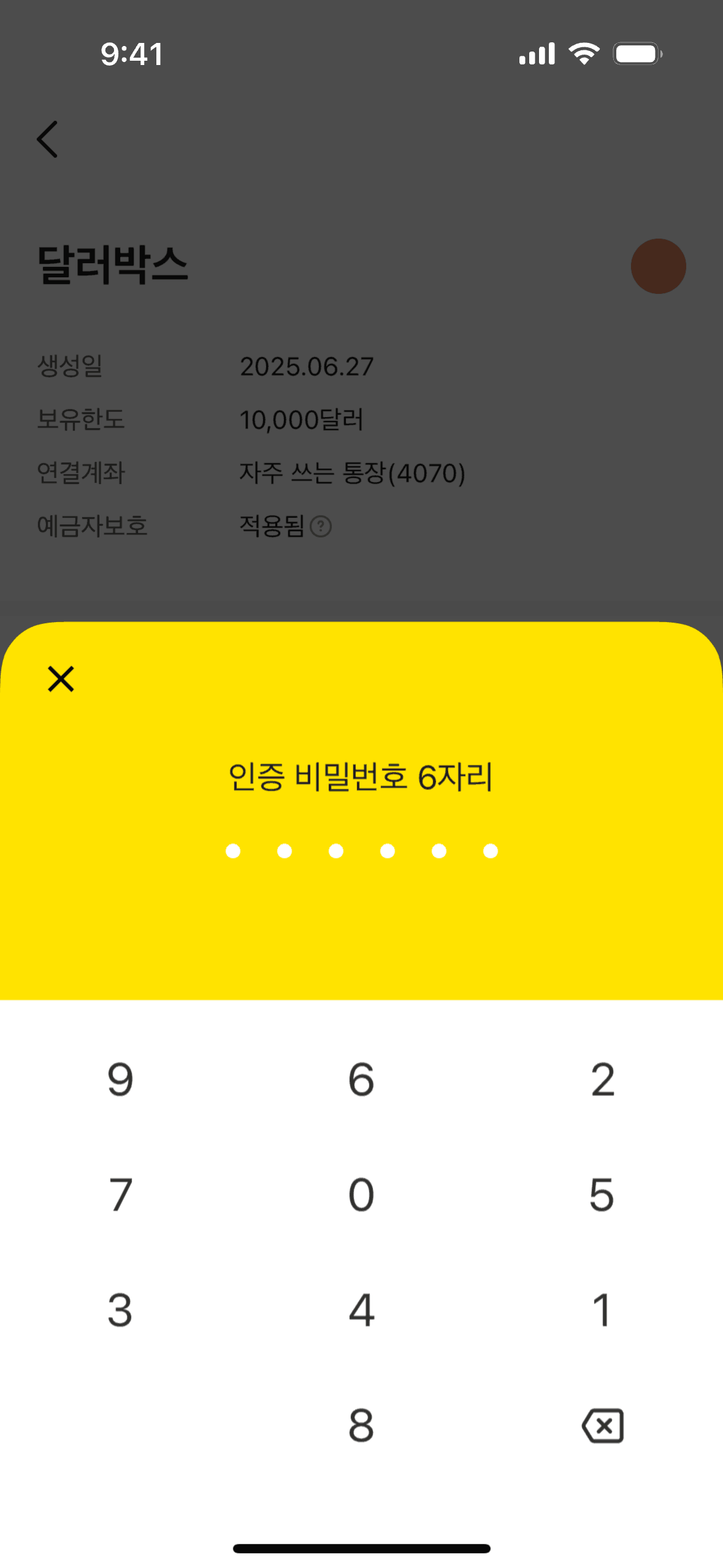Screen dimensions: 723x1568
Task: Enter digit 9 on the keypad
Action: (x=120, y=1080)
